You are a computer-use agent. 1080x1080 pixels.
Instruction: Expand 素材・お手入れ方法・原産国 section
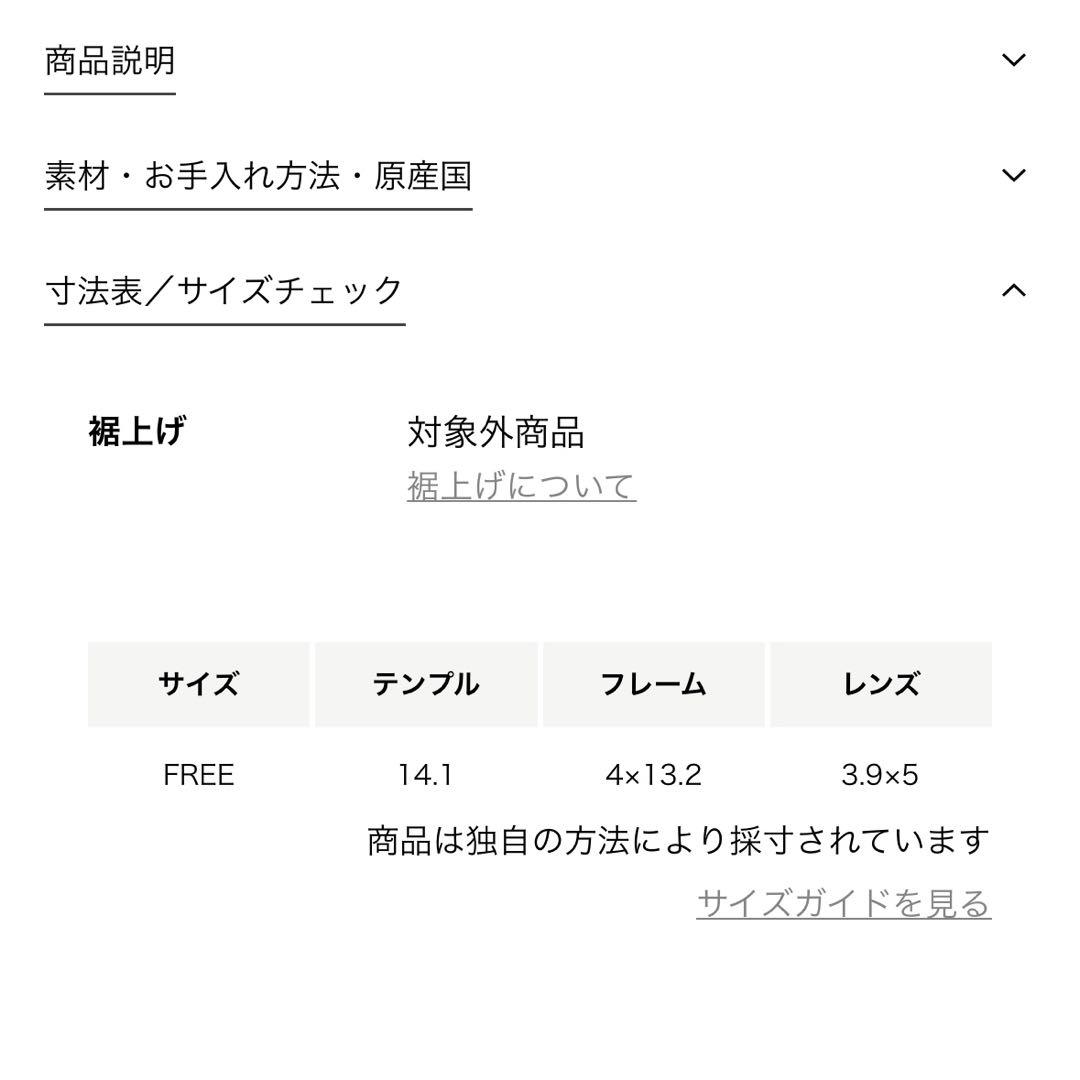[1013, 175]
